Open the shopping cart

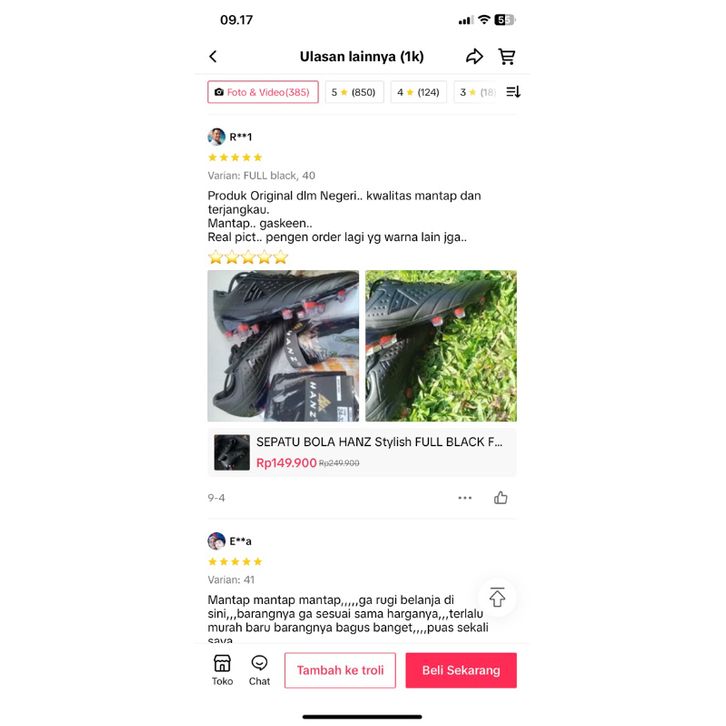507,57
